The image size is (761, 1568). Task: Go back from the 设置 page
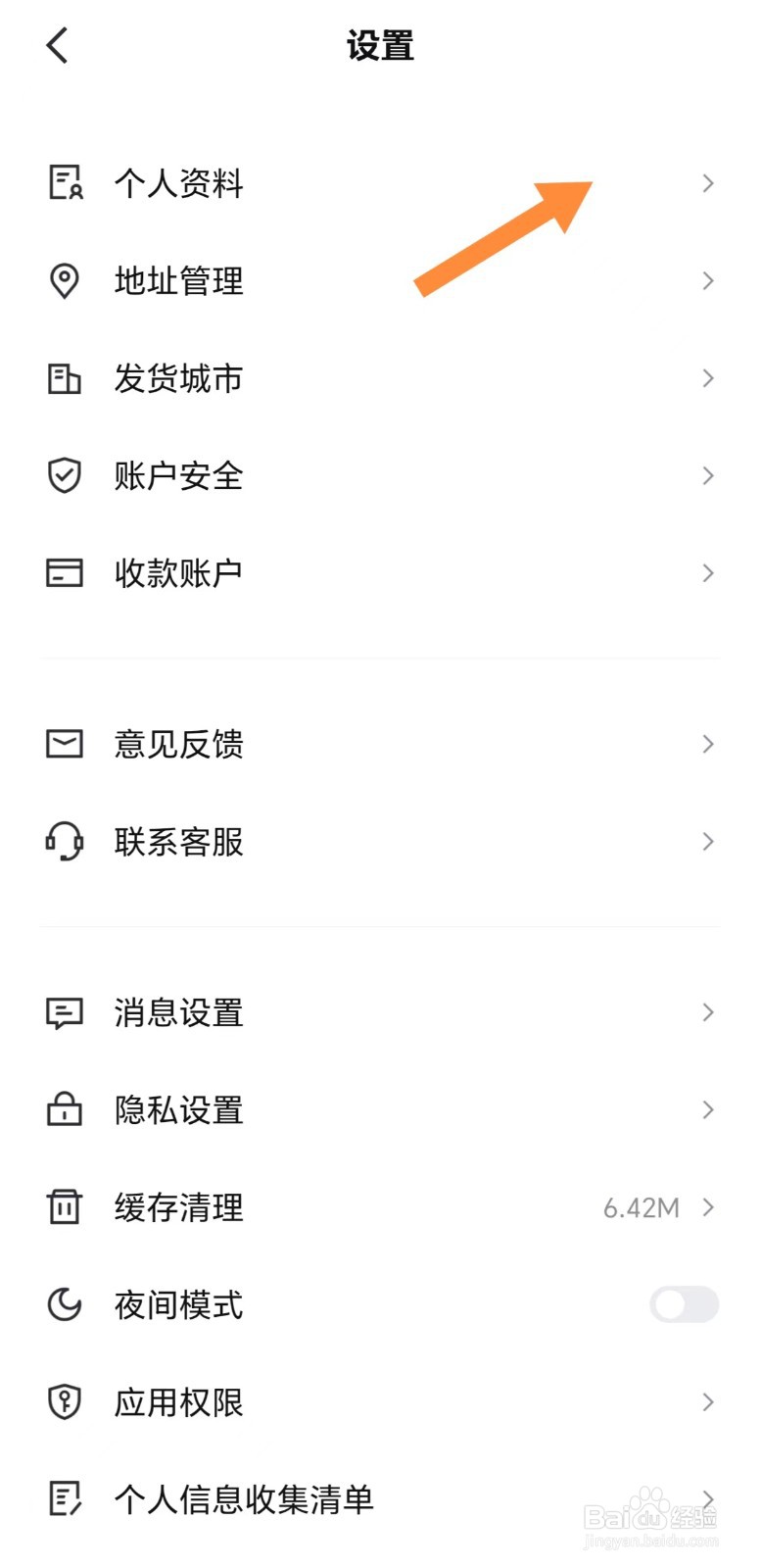pos(58,45)
